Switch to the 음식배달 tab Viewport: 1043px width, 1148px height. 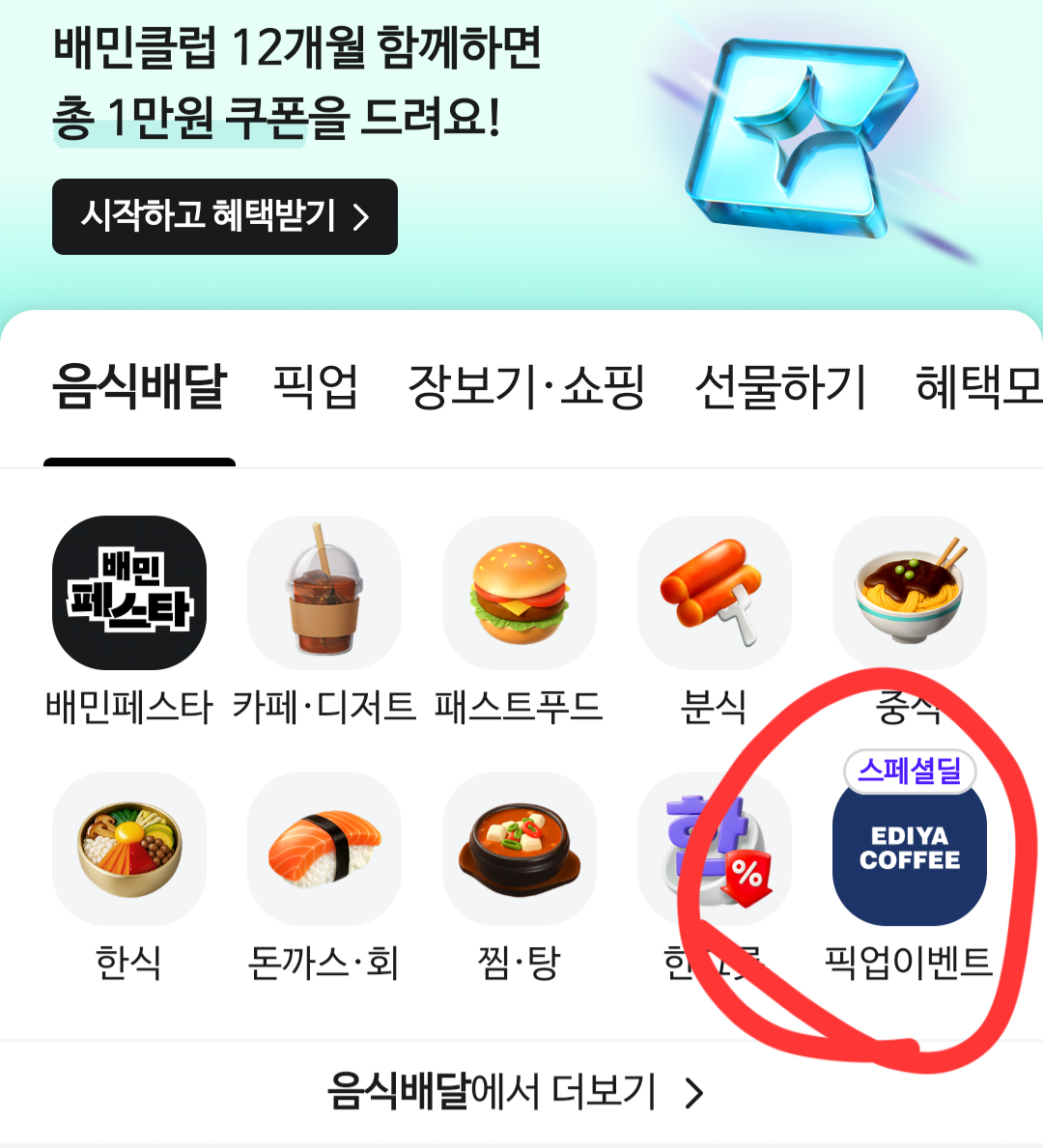tap(139, 387)
